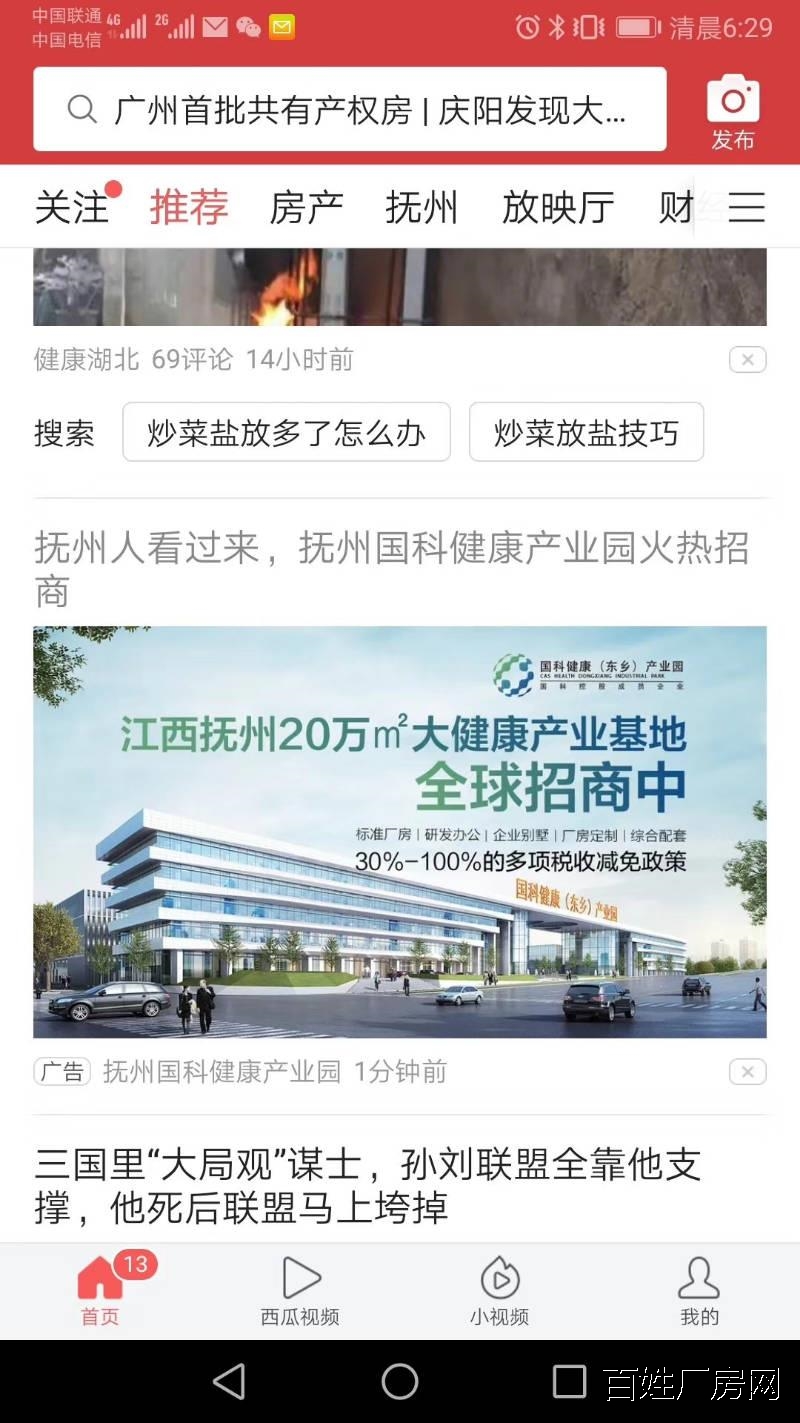The image size is (800, 1423).
Task: Open 西瓜视频 in bottom navigation
Action: point(300,1291)
